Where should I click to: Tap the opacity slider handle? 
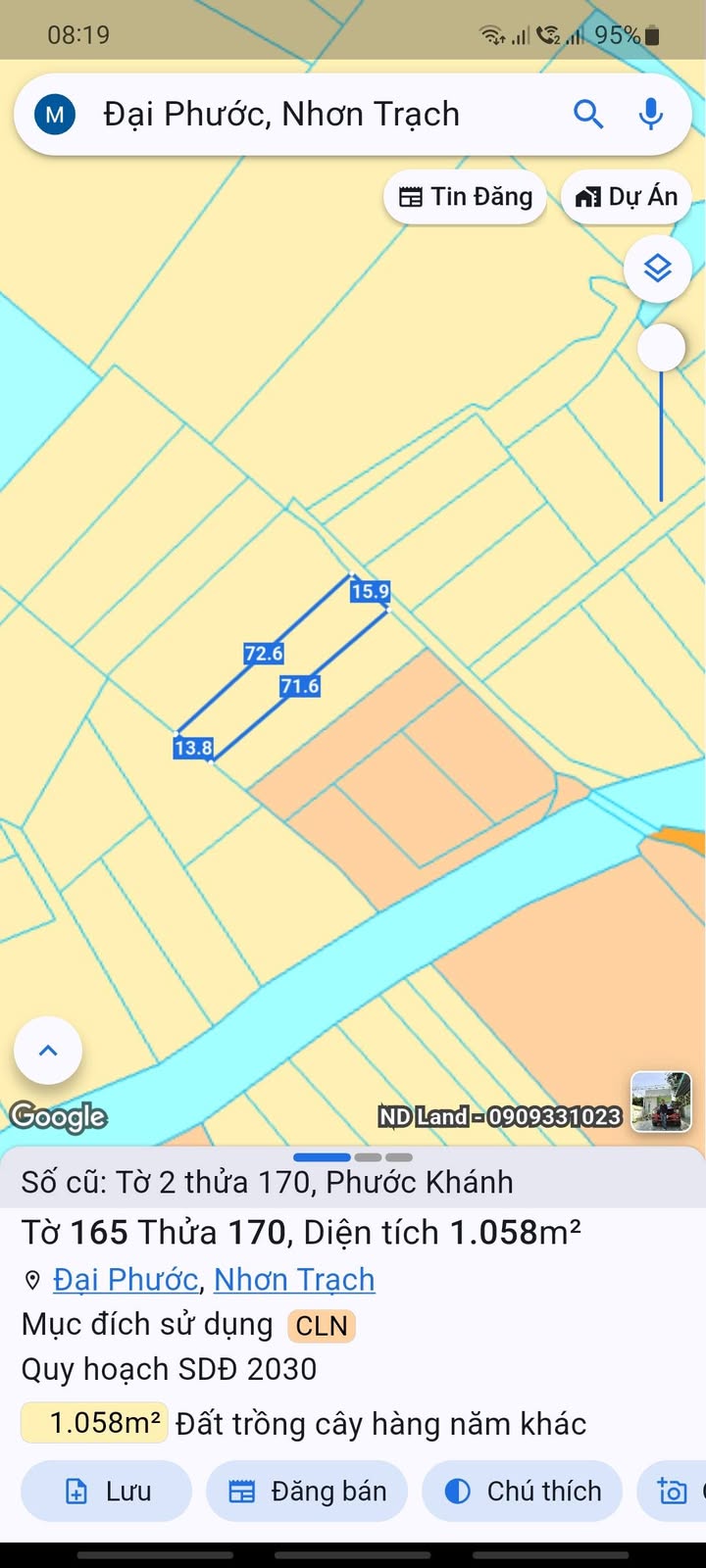tap(662, 348)
